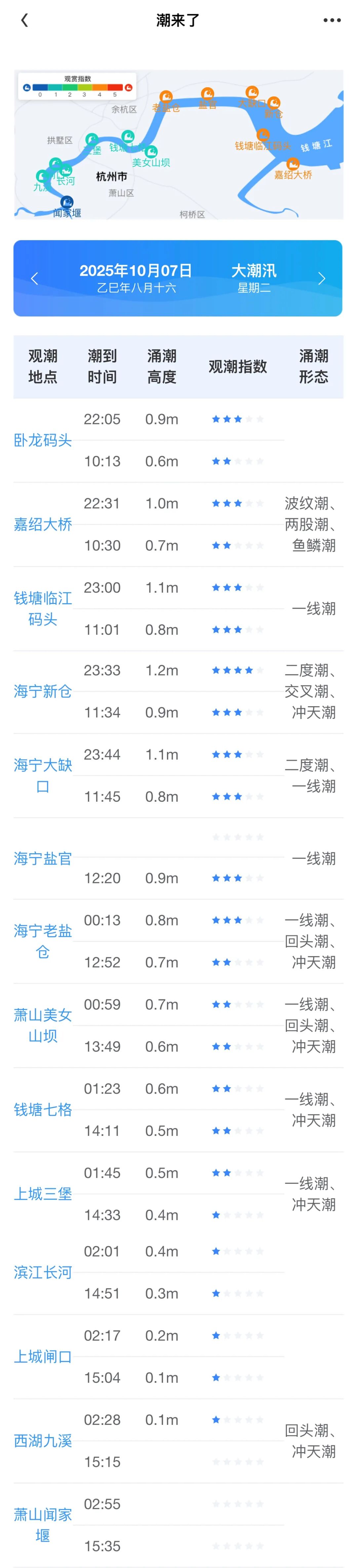Show the previous day's tide forecast
Viewport: 357px width, 1568px height.
[34, 278]
